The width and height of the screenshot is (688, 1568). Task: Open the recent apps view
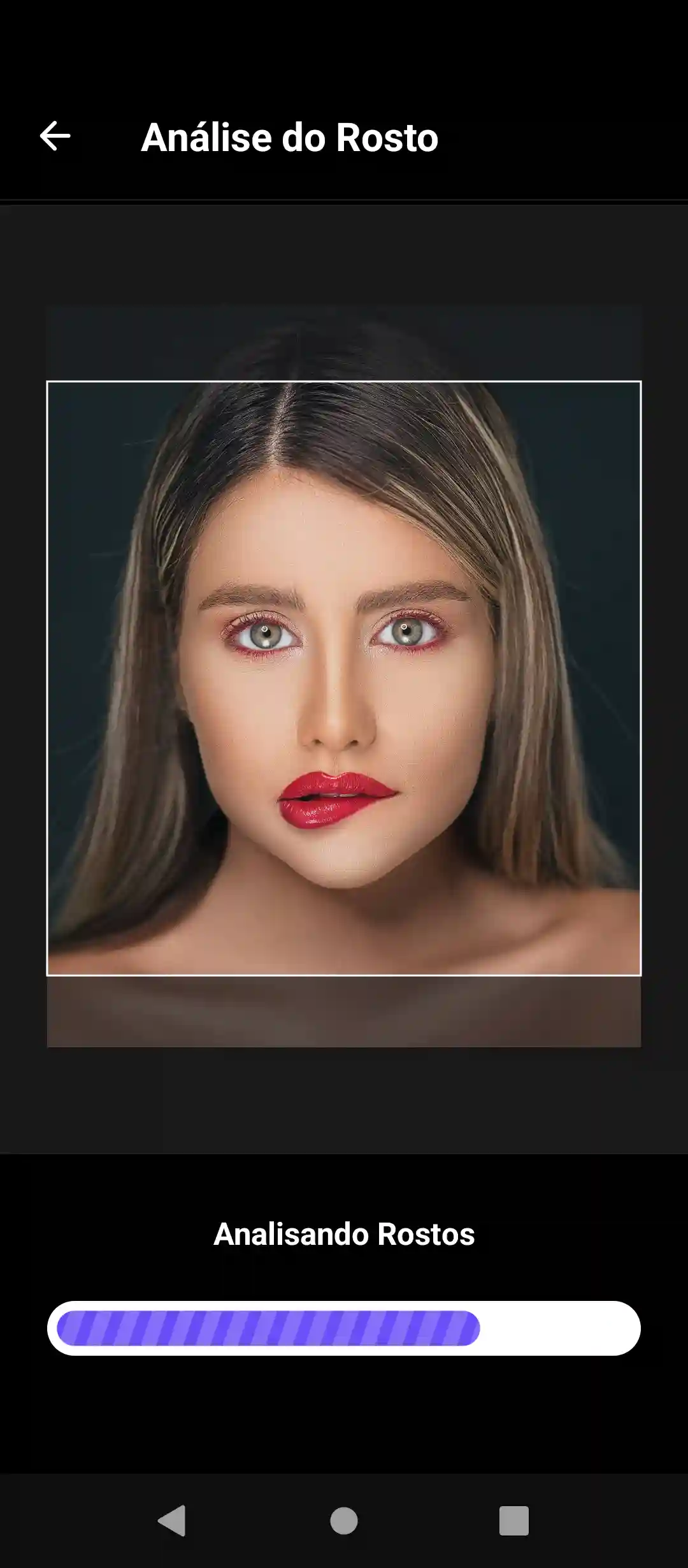(x=514, y=1521)
